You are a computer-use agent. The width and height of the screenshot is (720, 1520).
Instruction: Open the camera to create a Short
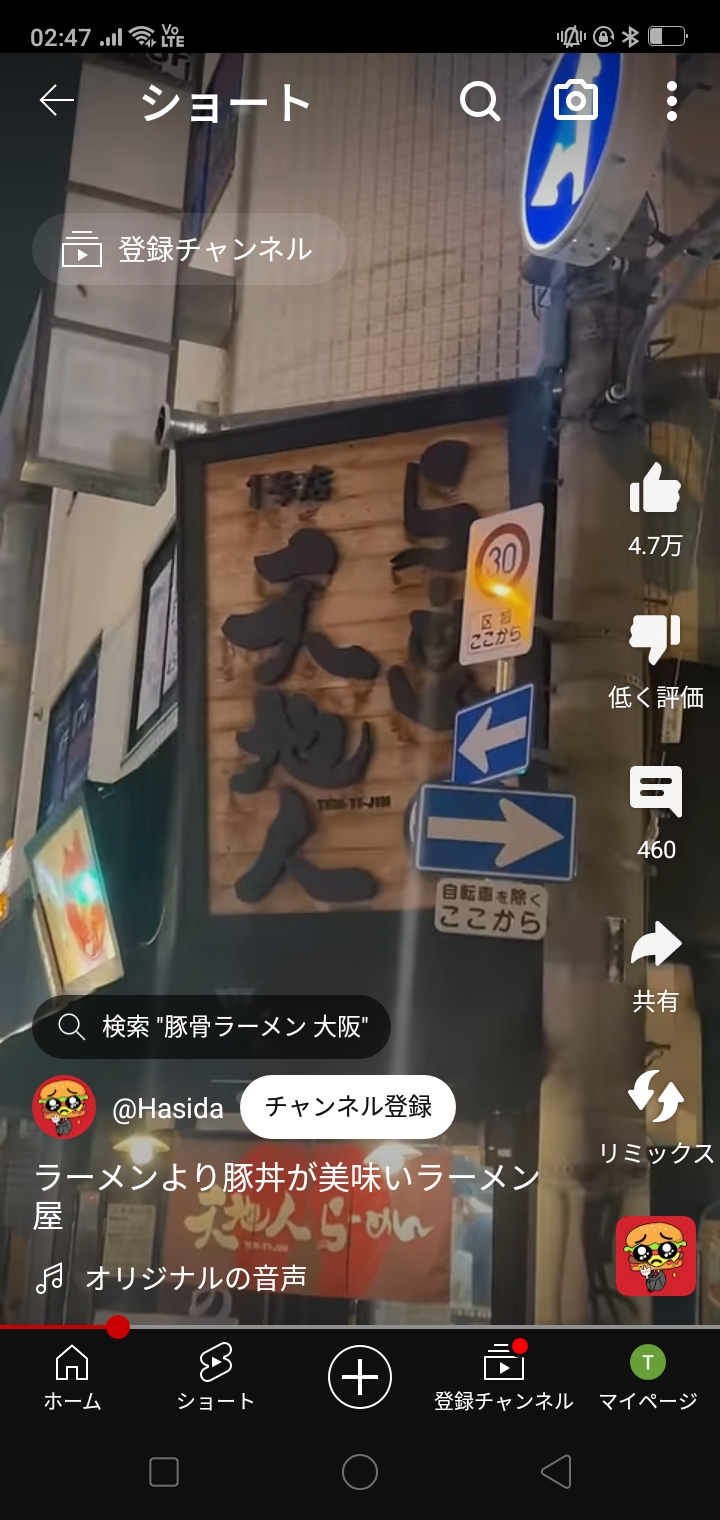(x=576, y=101)
